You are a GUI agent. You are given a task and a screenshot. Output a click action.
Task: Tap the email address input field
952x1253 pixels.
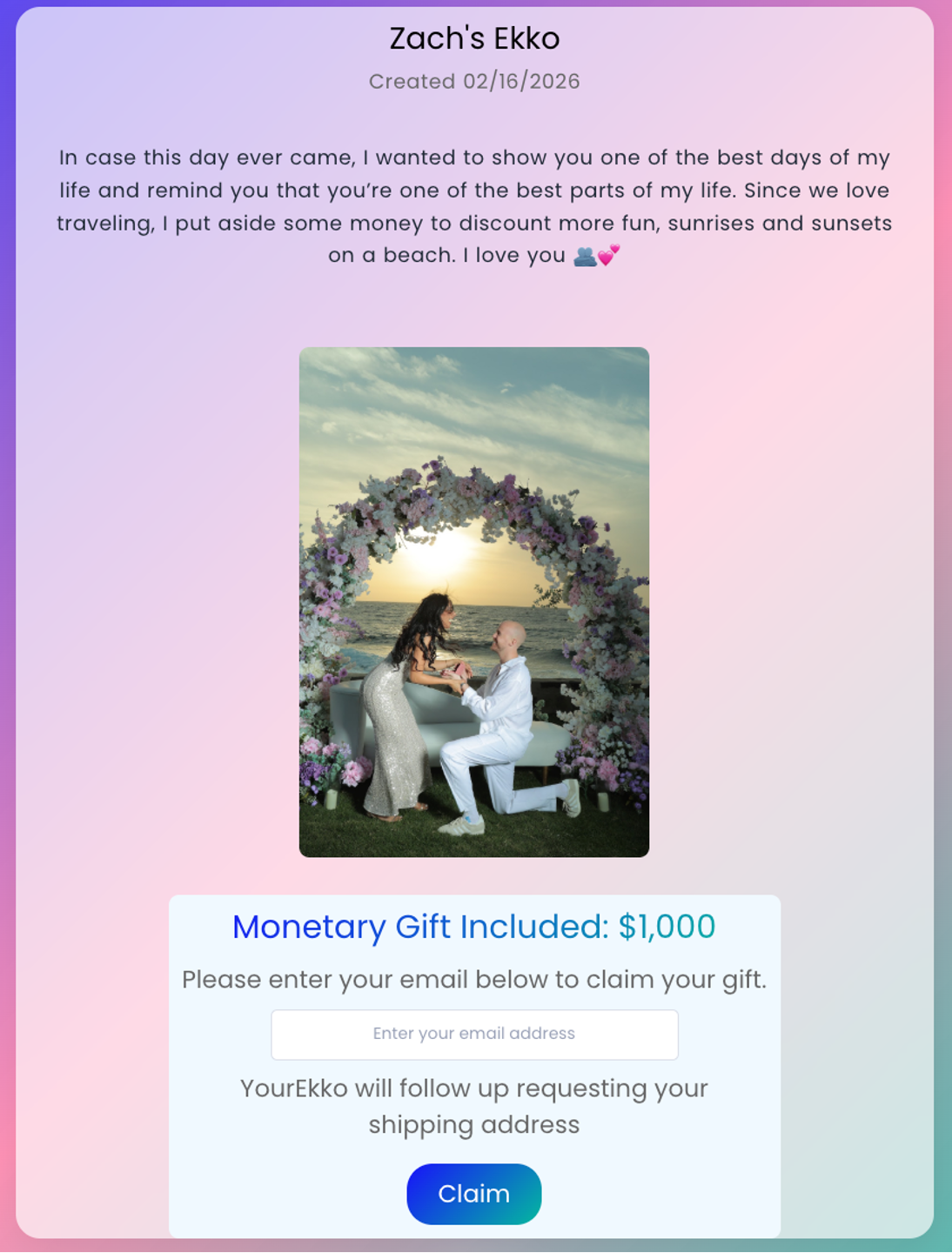point(474,1034)
